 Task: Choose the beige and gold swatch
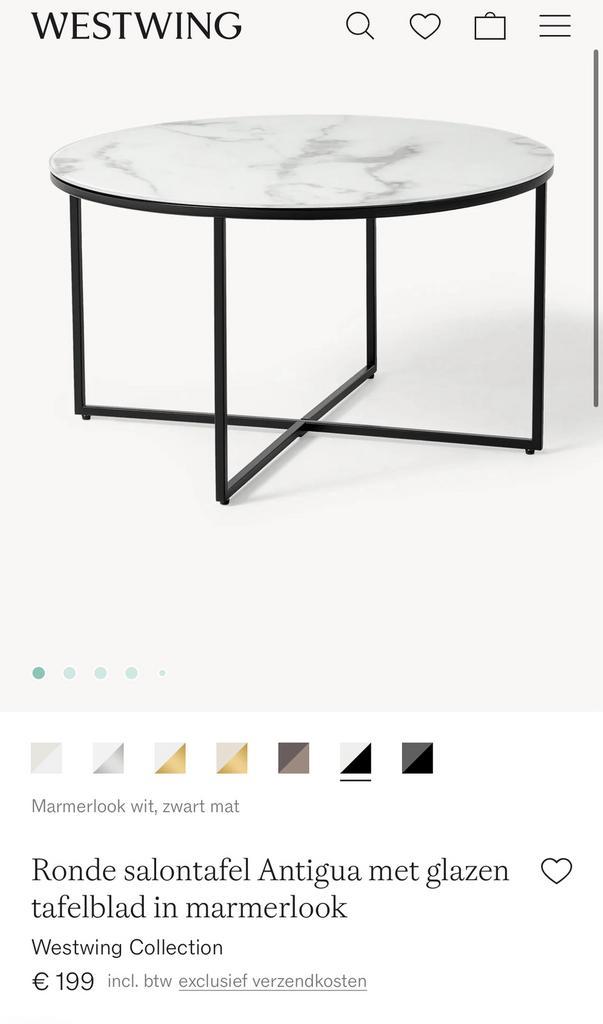point(232,758)
